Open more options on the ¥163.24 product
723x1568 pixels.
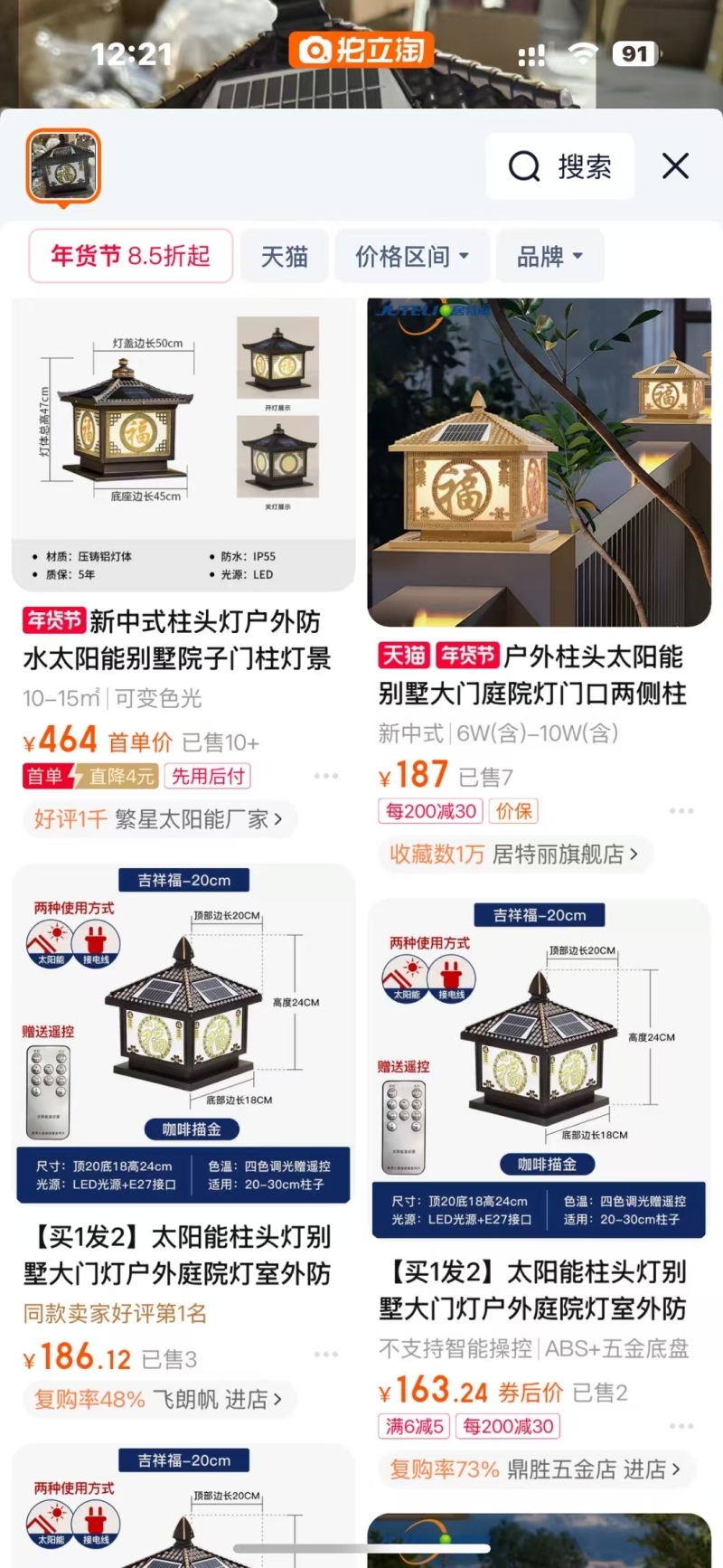click(681, 1426)
